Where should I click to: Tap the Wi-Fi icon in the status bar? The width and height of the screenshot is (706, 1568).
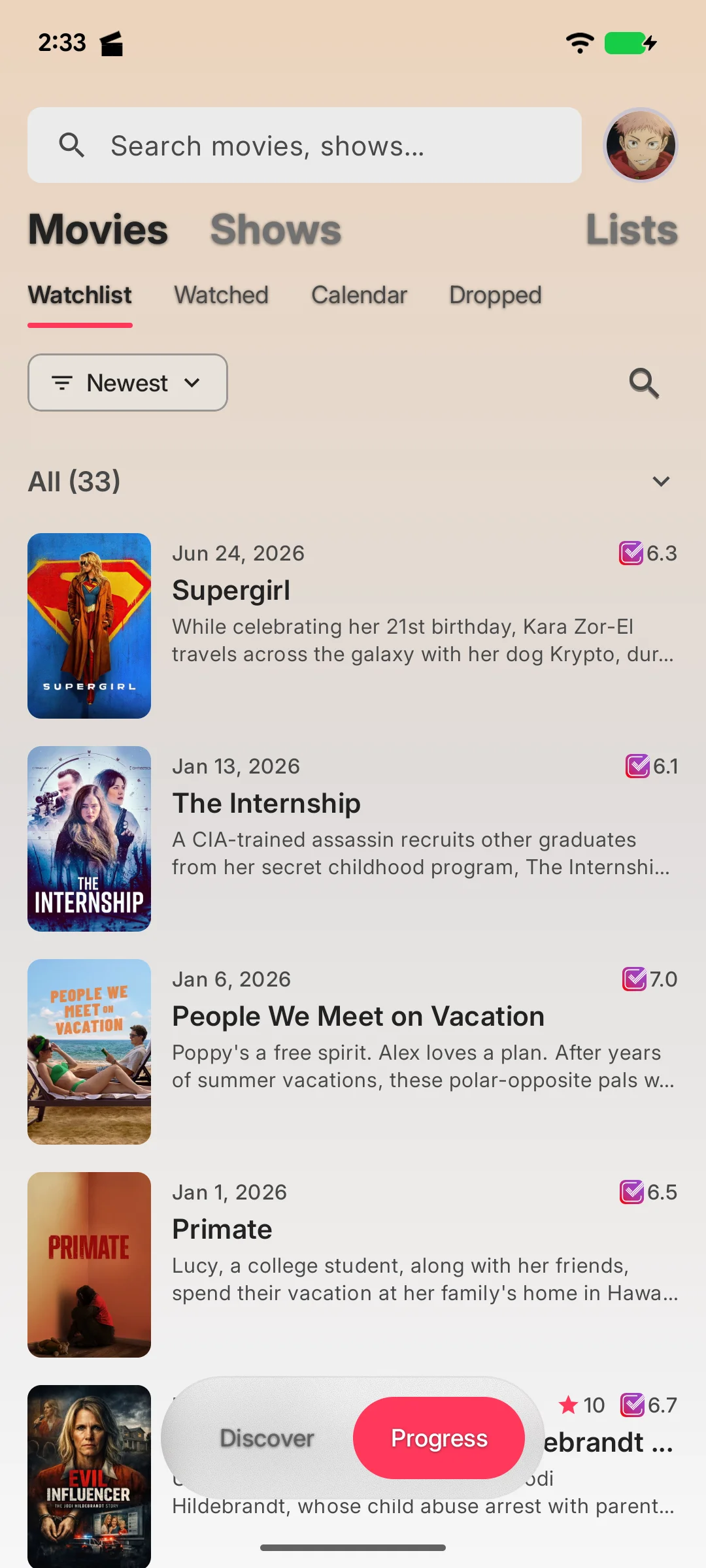click(579, 42)
